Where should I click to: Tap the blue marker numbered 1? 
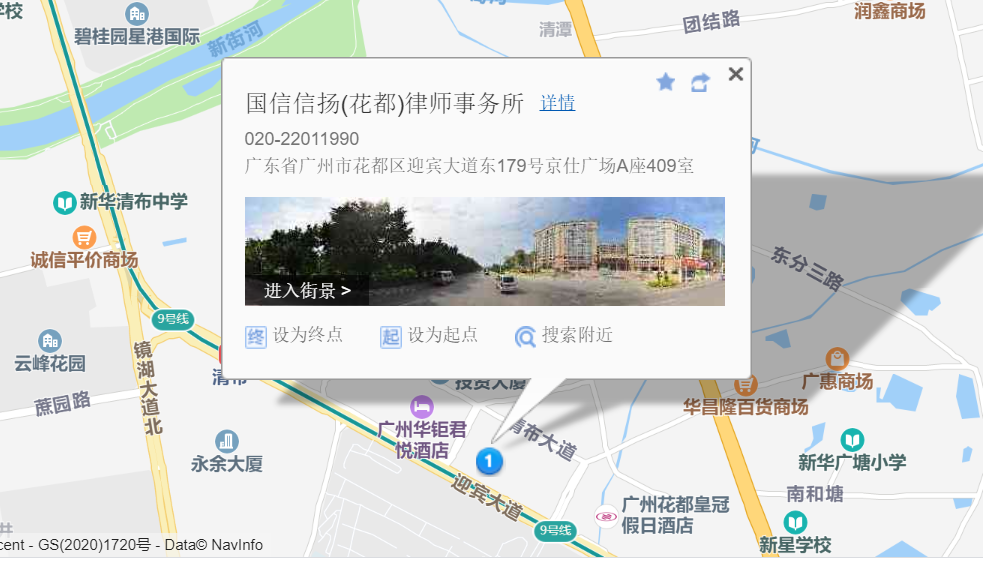click(489, 461)
